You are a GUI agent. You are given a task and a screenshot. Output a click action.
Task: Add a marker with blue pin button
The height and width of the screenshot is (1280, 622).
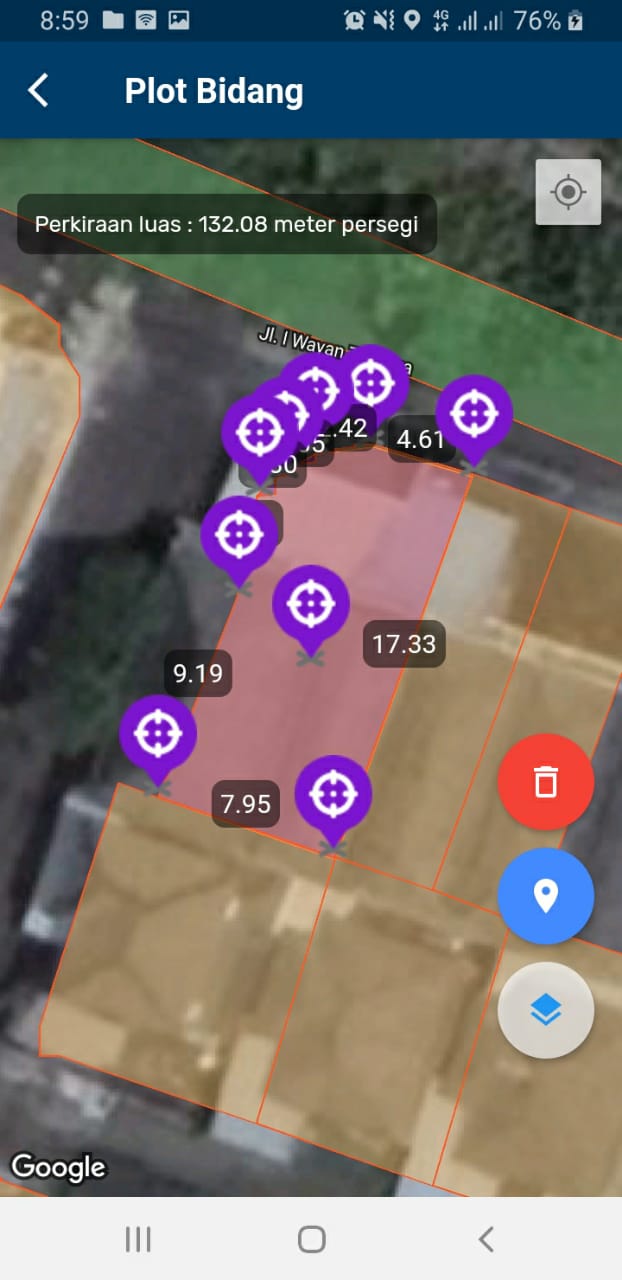[x=545, y=896]
